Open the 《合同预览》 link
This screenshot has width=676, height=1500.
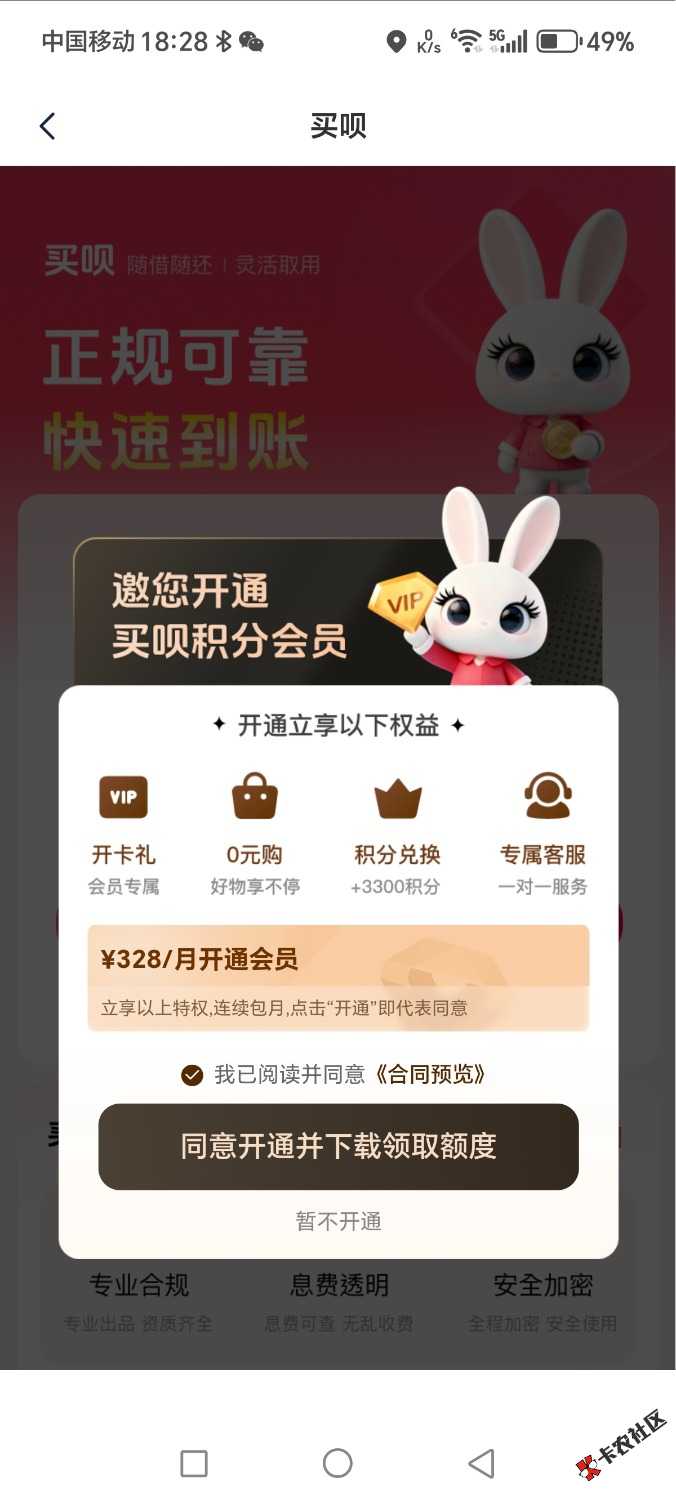[432, 1075]
